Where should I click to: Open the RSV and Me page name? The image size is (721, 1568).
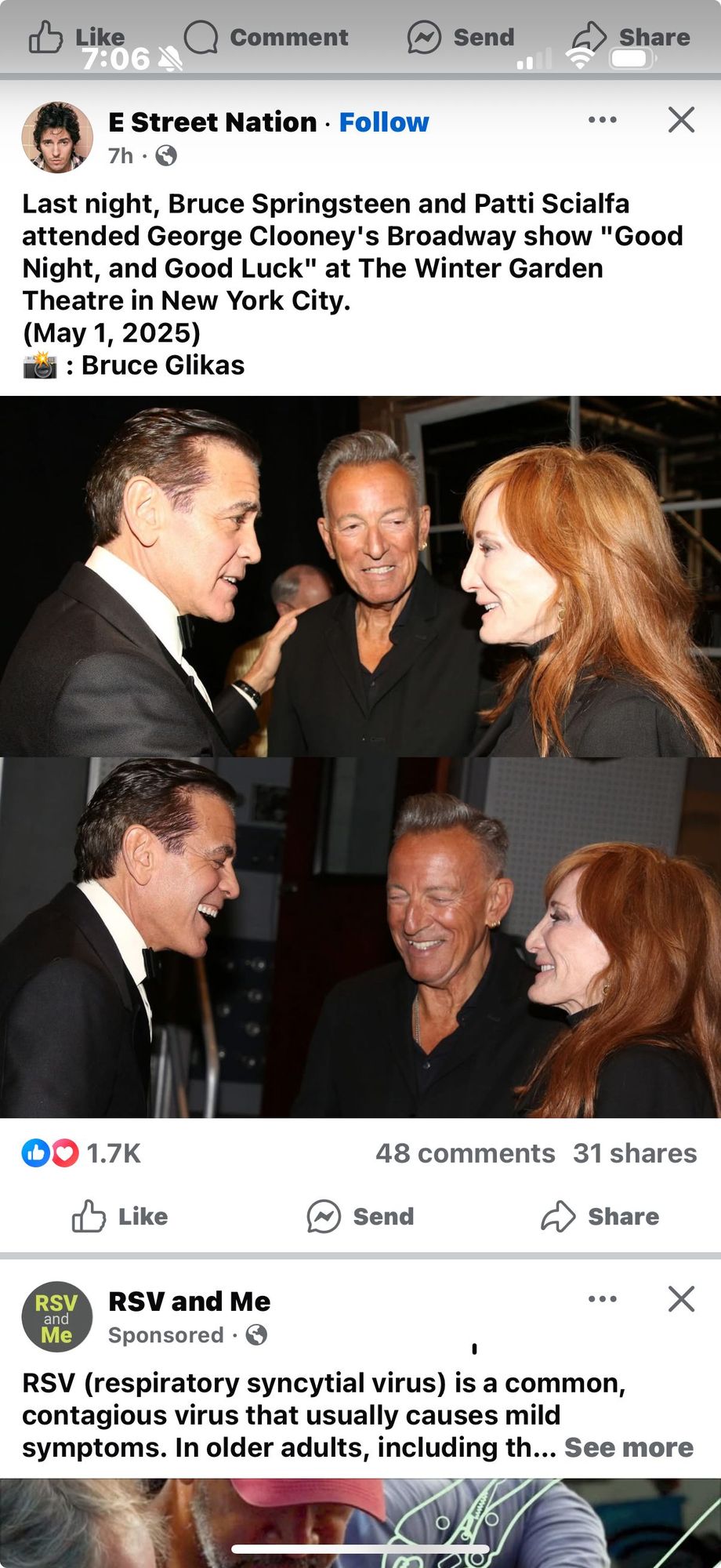click(189, 1301)
